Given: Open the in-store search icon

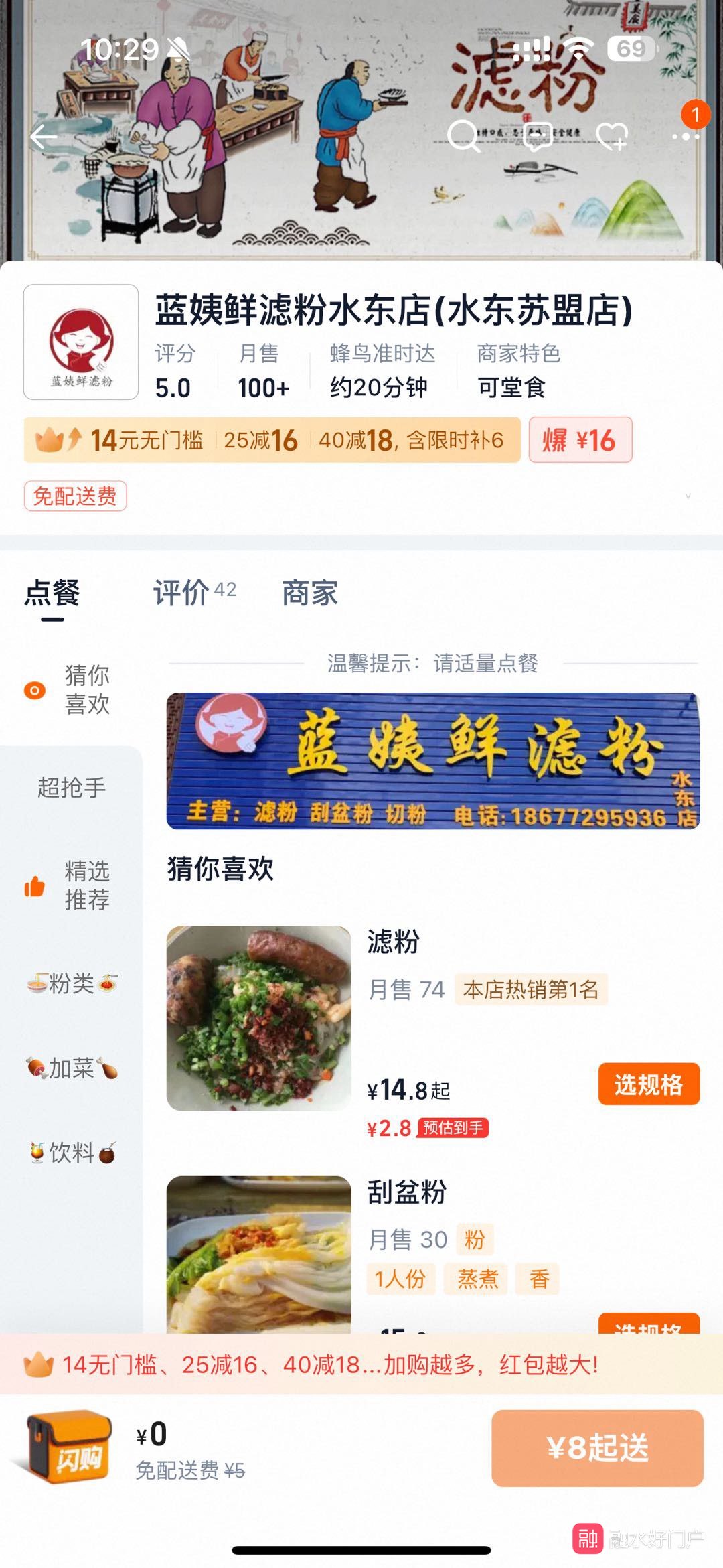Looking at the screenshot, I should click(x=463, y=136).
